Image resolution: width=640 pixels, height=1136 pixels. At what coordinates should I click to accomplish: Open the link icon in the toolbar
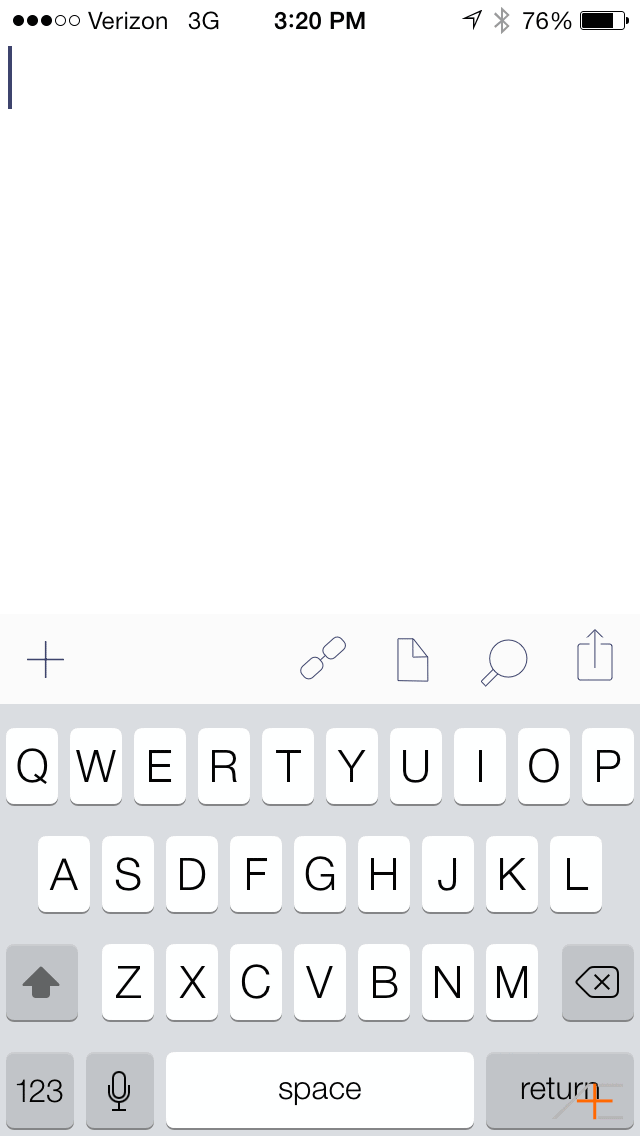(323, 658)
